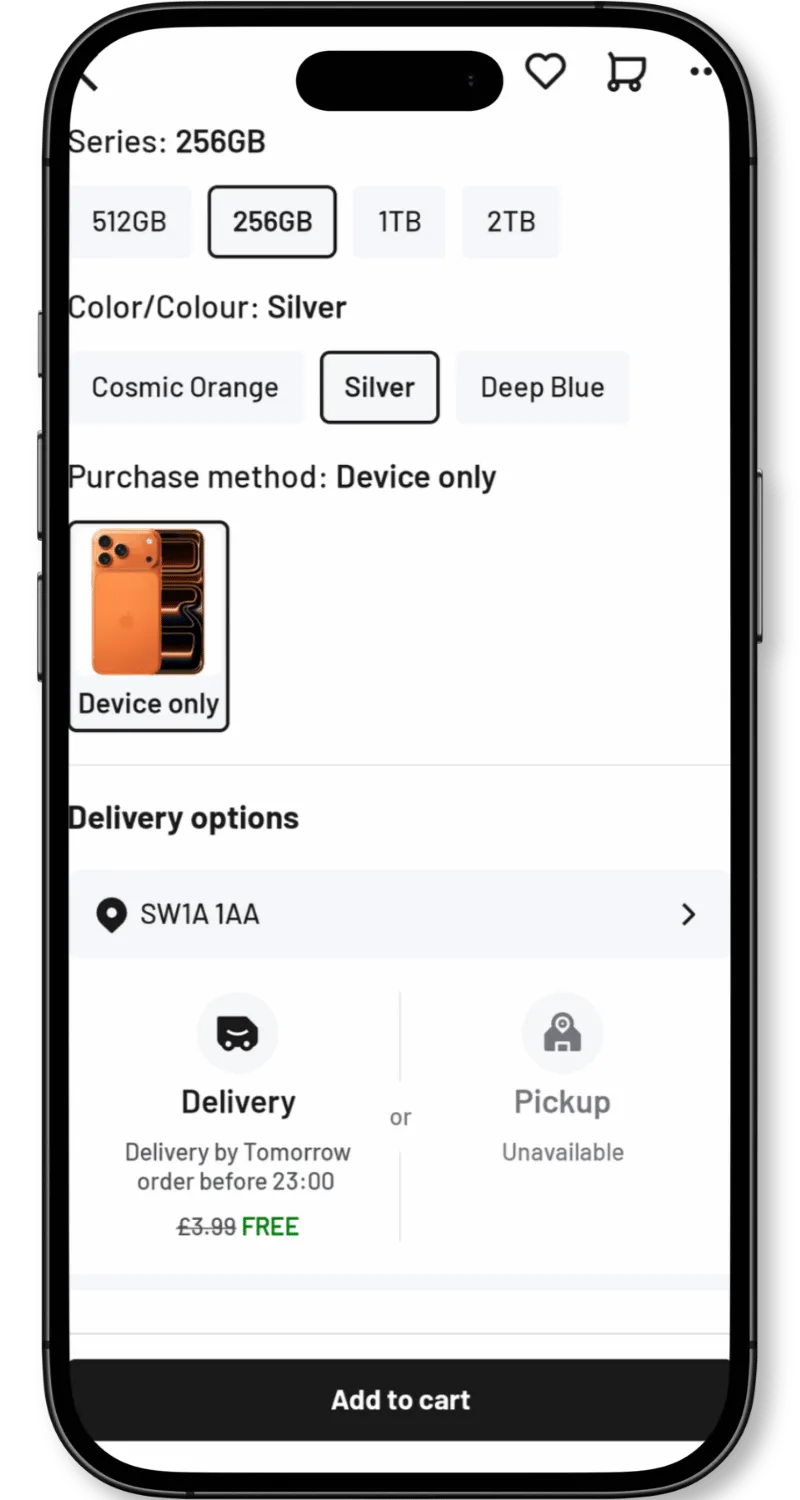Change delivery postcode SW1A 1AA
800x1500 pixels.
[399, 914]
